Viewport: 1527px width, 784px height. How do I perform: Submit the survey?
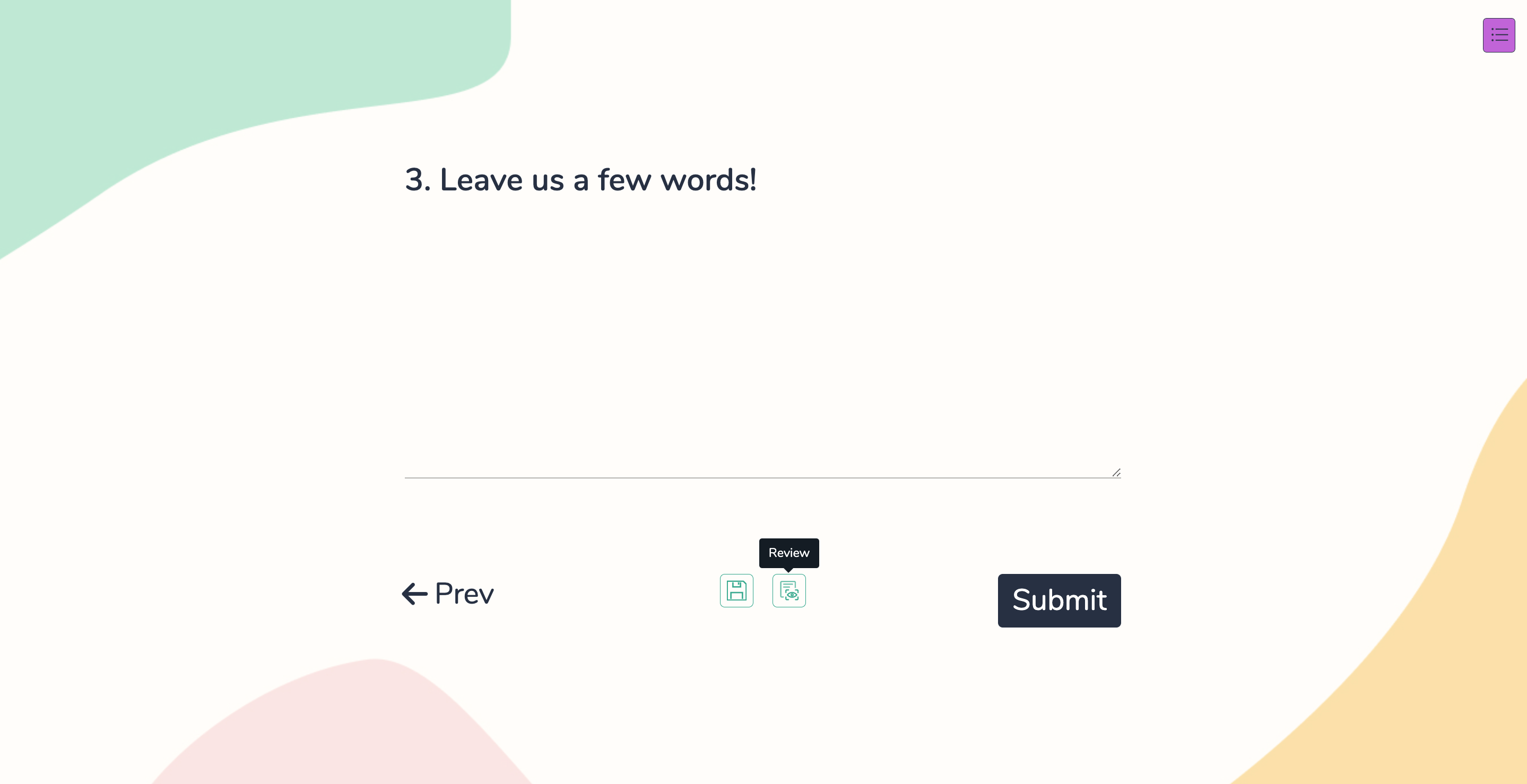point(1058,600)
